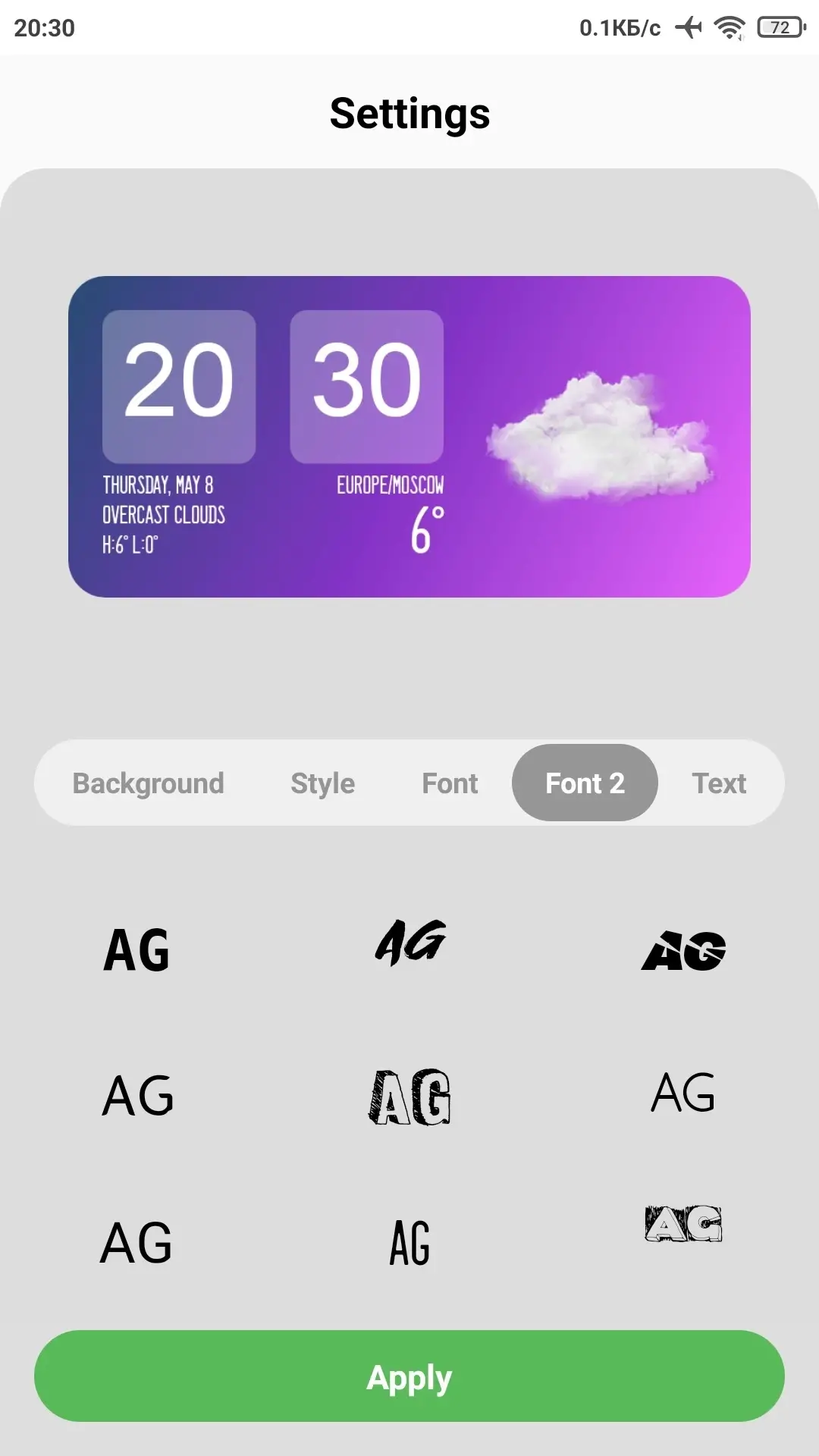The image size is (819, 1456).
Task: Choose the bold condensed AG font in the top row
Action: (x=136, y=950)
